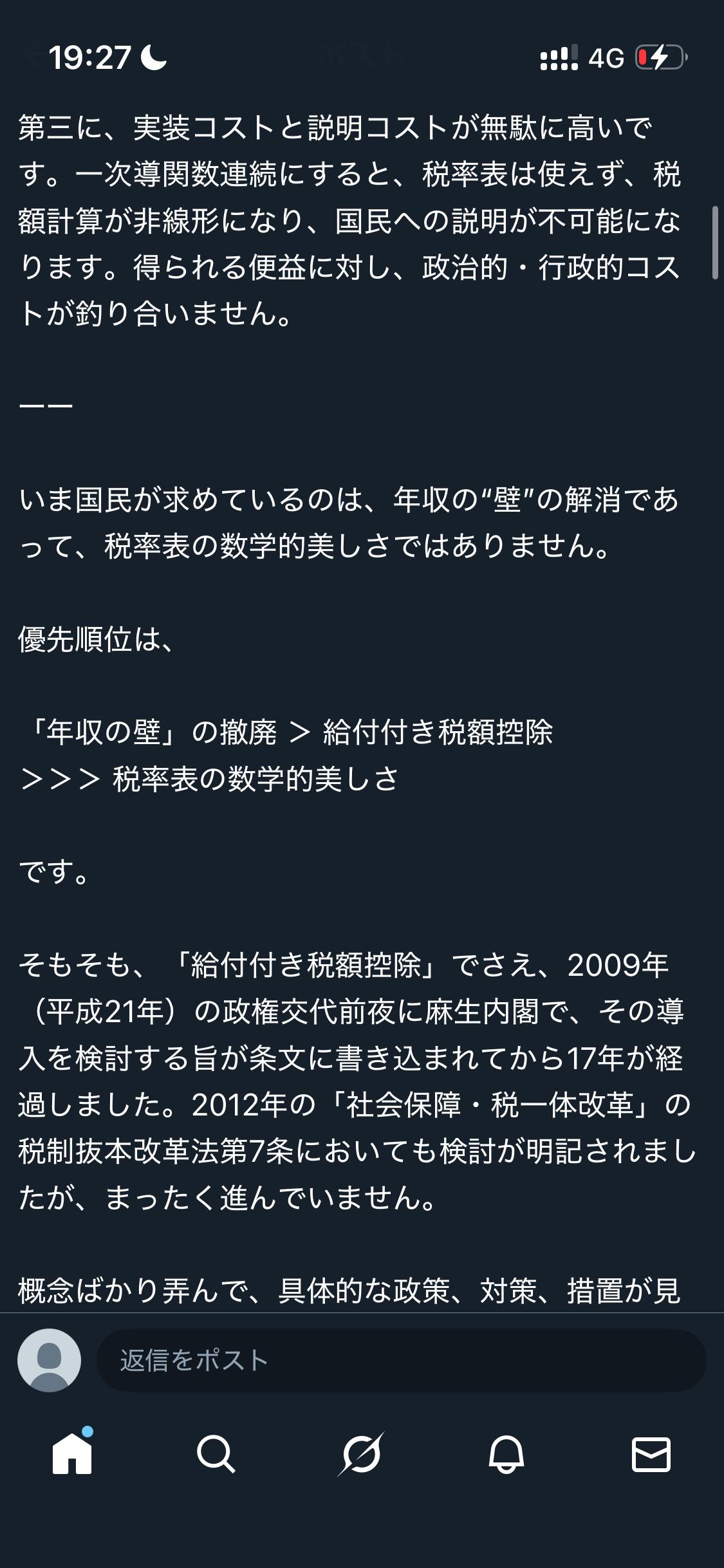Image resolution: width=724 pixels, height=1568 pixels.
Task: Tap the profile avatar beside the reply box
Action: [49, 1360]
